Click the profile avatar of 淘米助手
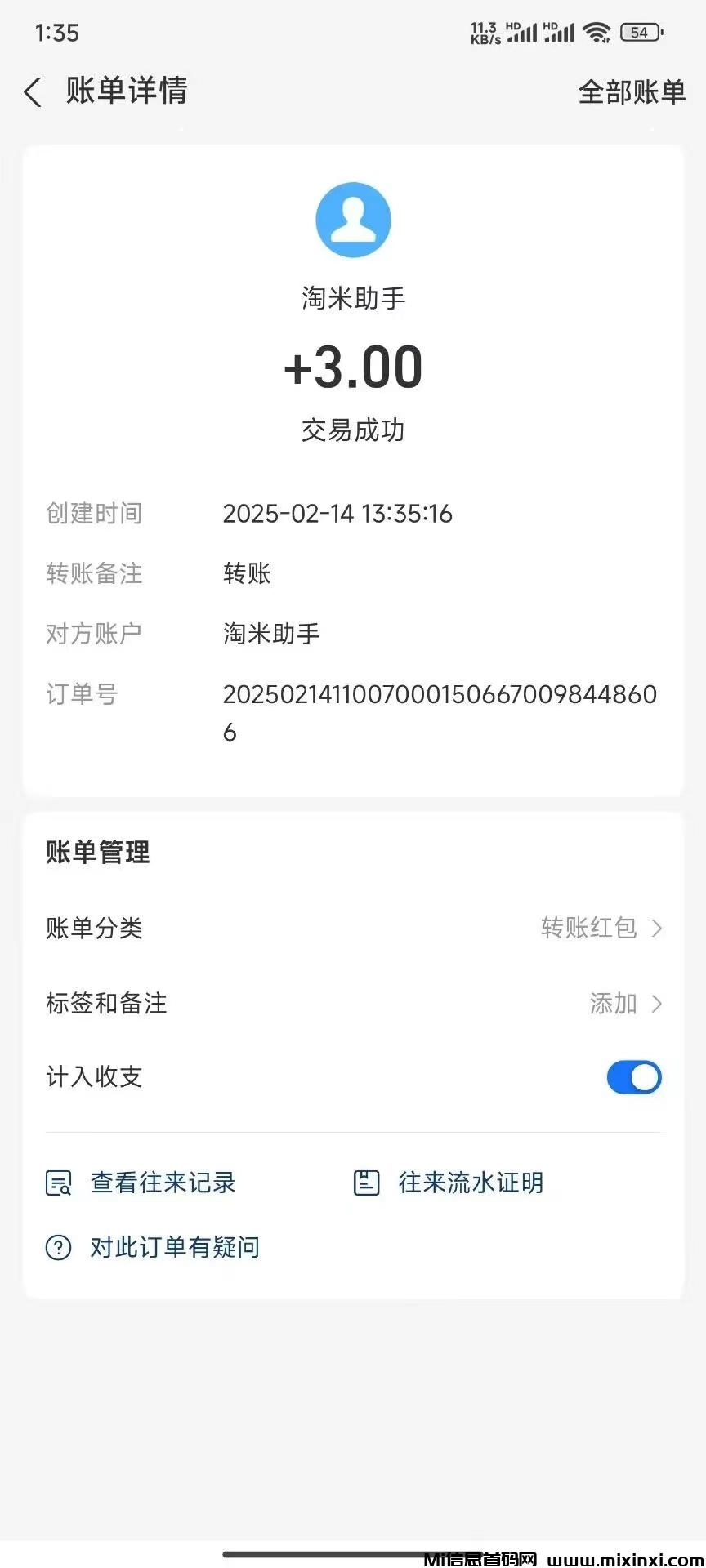 pos(353,219)
